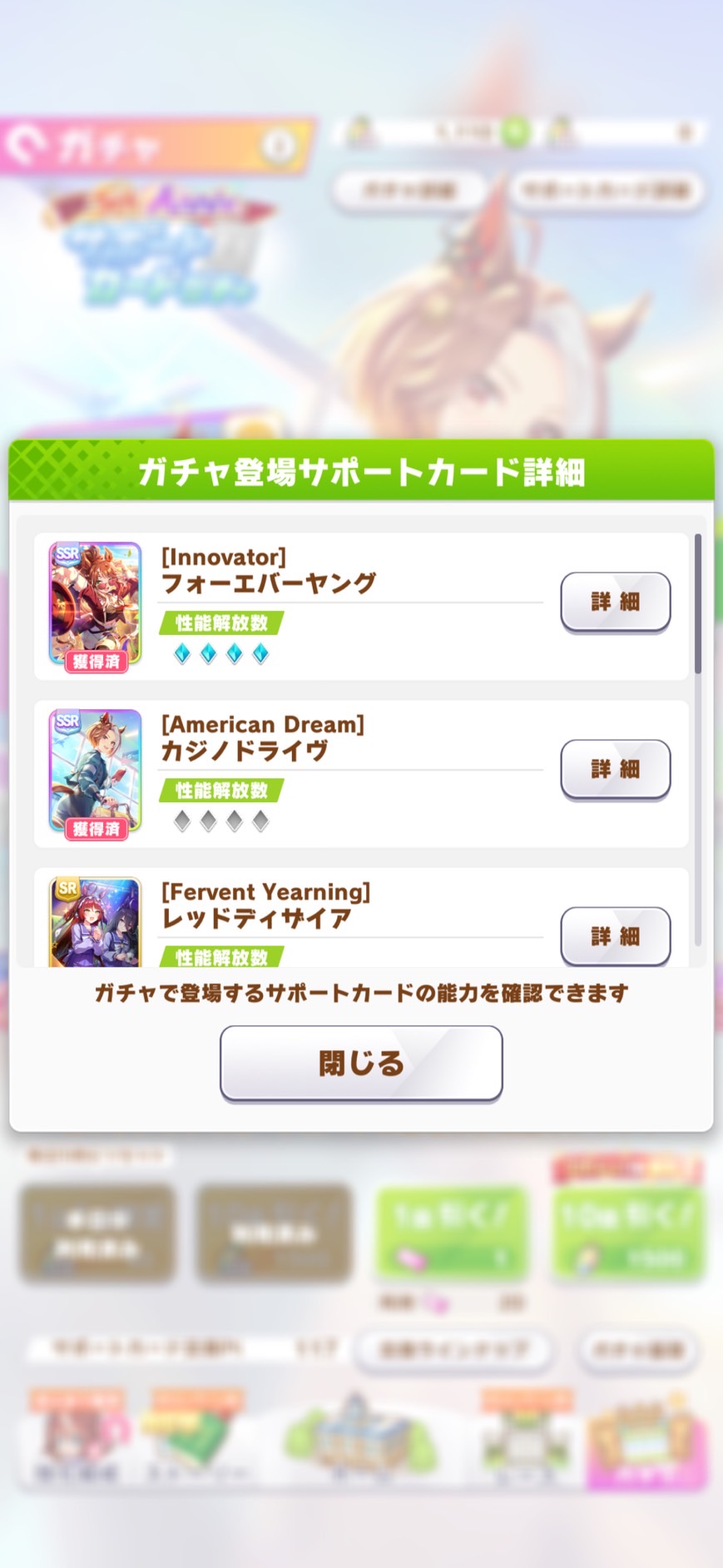Viewport: 723px width, 1568px height.
Task: Tap the Fervent Yearning SR card thumbnail
Action: pos(95,922)
